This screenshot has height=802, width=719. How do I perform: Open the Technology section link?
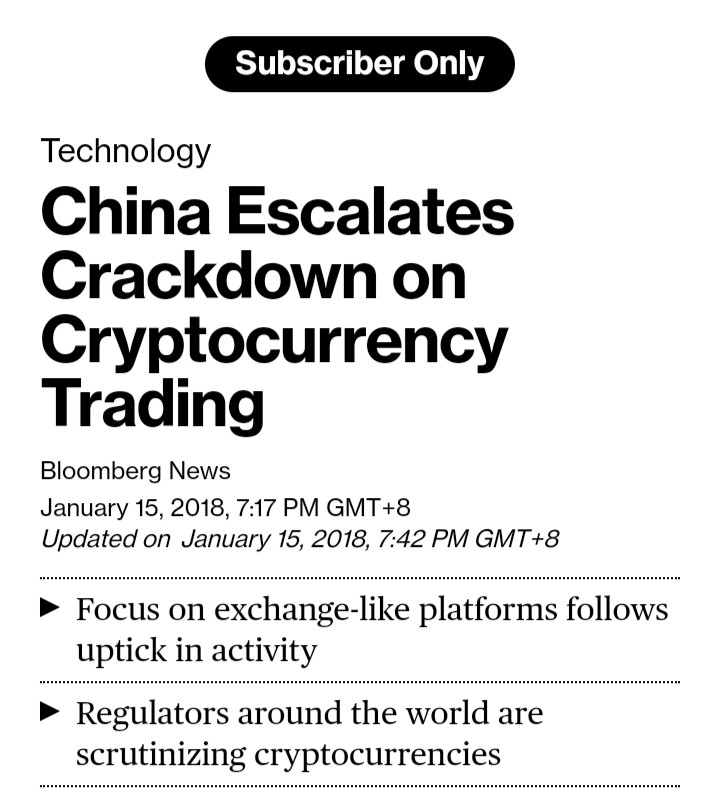pos(125,151)
